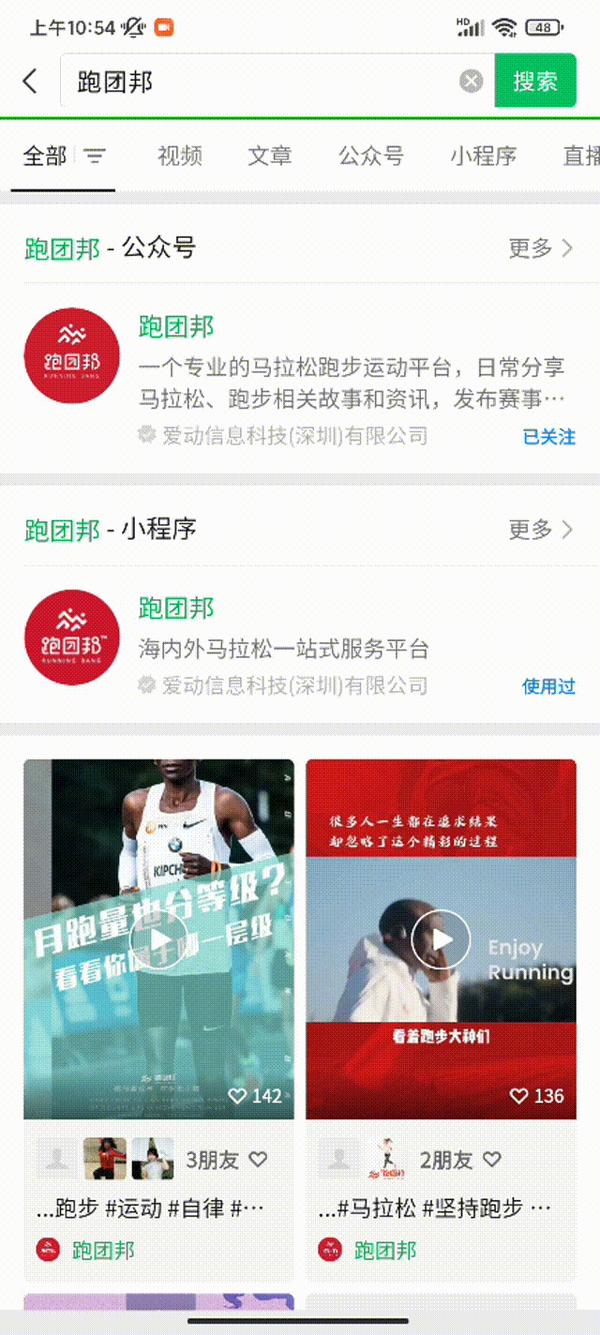The height and width of the screenshot is (1335, 600).
Task: Focus the search field containing 跑团邦
Action: (260, 81)
